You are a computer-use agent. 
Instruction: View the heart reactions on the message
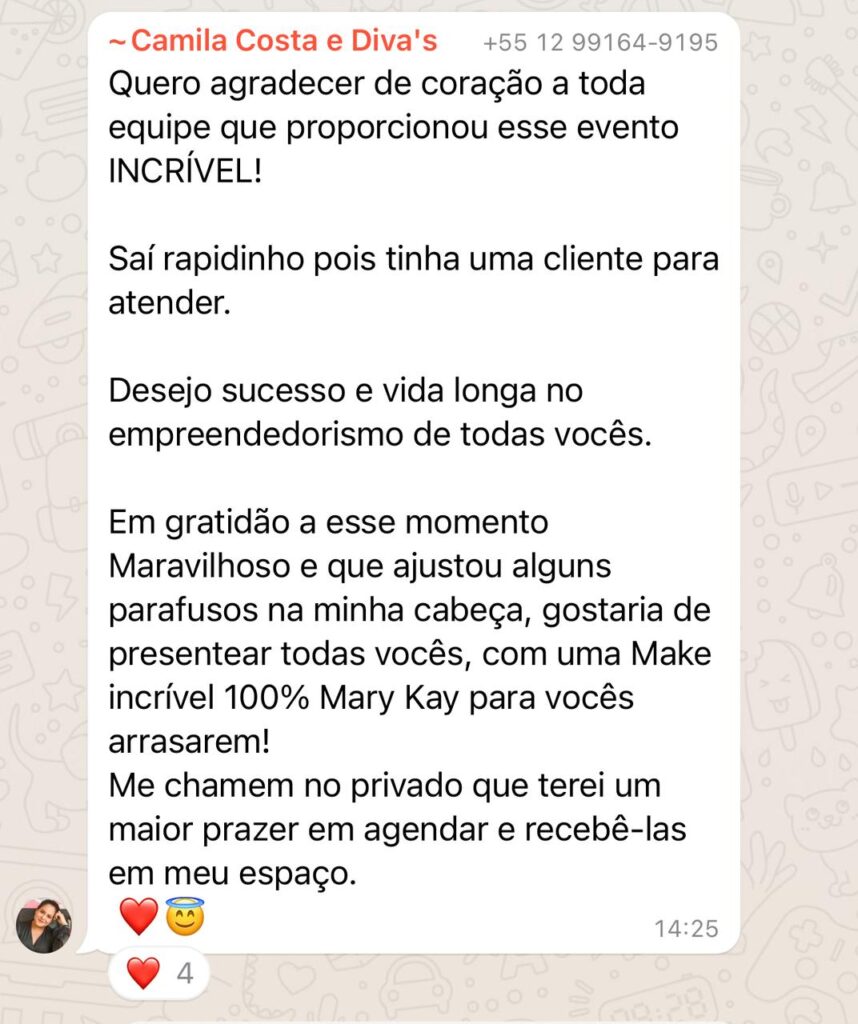tap(159, 973)
